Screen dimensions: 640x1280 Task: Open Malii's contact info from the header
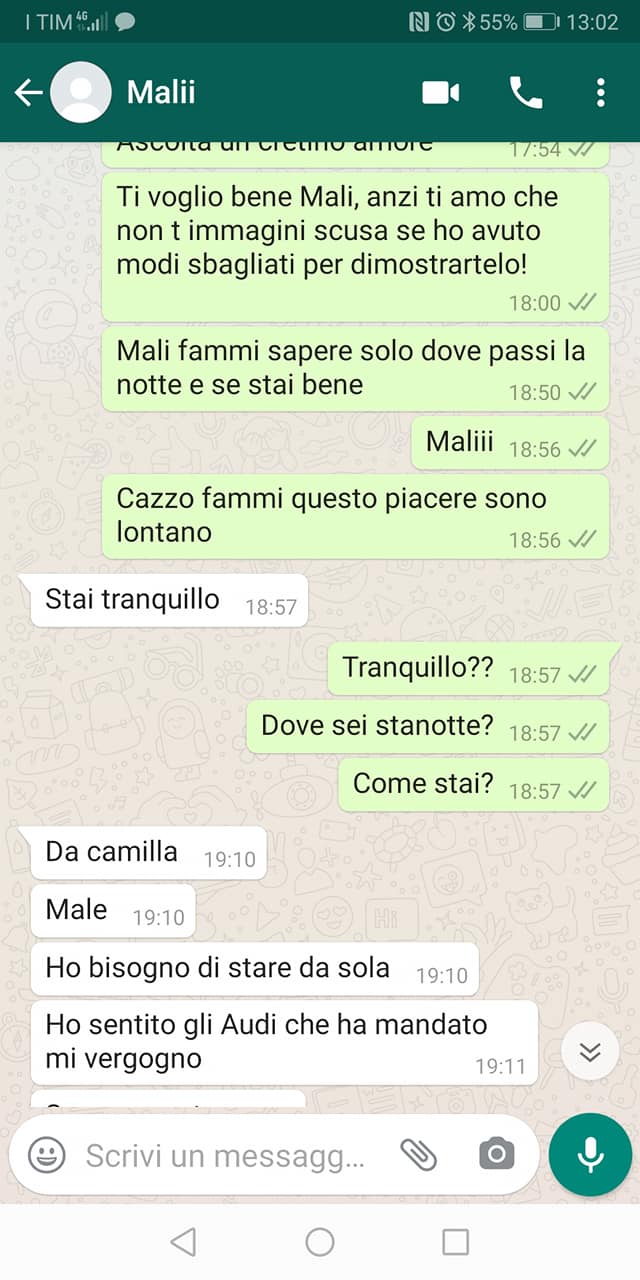pyautogui.click(x=160, y=93)
